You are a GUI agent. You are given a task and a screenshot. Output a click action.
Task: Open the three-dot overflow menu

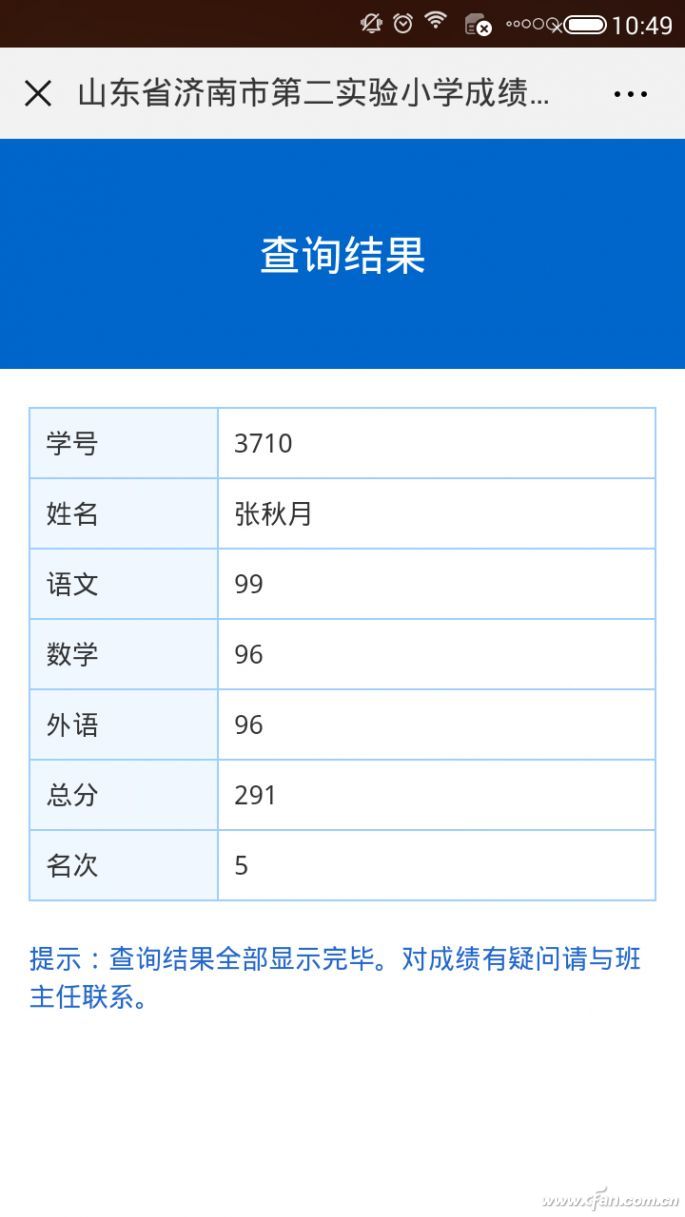(x=630, y=95)
